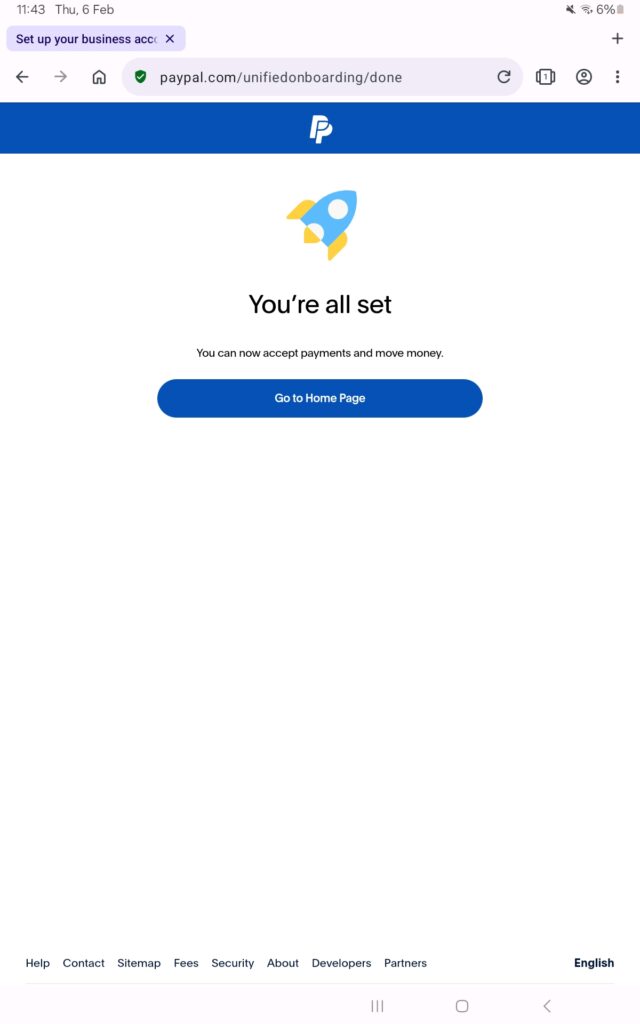
Task: Change language from English
Action: click(x=594, y=963)
